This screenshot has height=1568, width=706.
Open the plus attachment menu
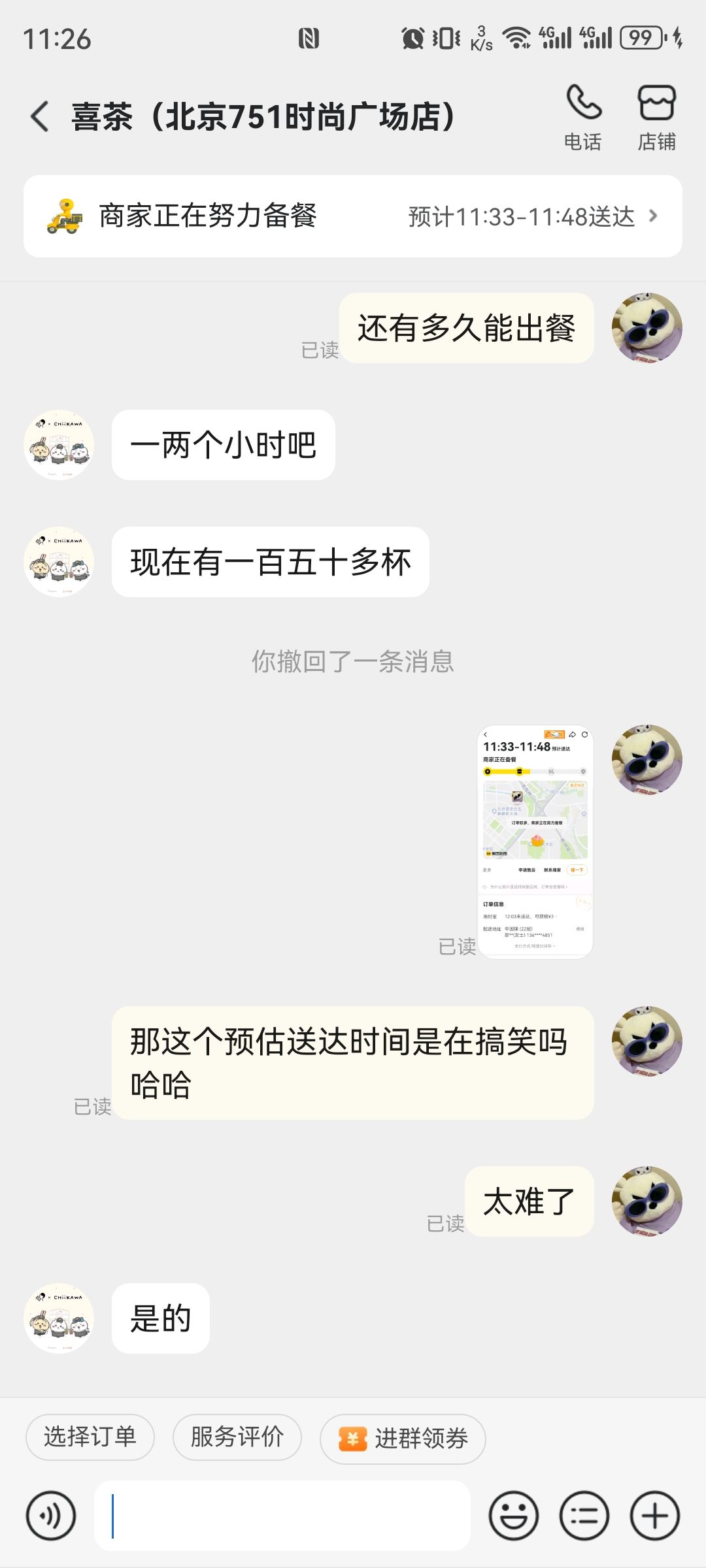pos(655,1516)
